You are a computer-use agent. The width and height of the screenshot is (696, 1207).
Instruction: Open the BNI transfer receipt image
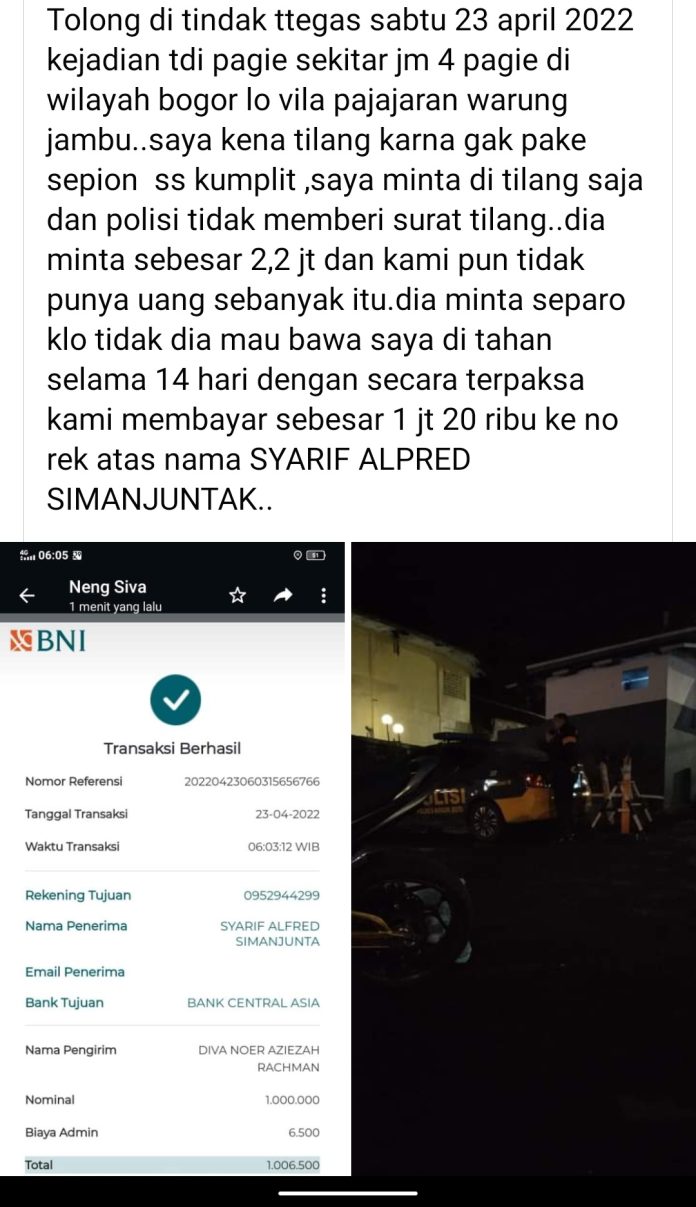[x=172, y=858]
